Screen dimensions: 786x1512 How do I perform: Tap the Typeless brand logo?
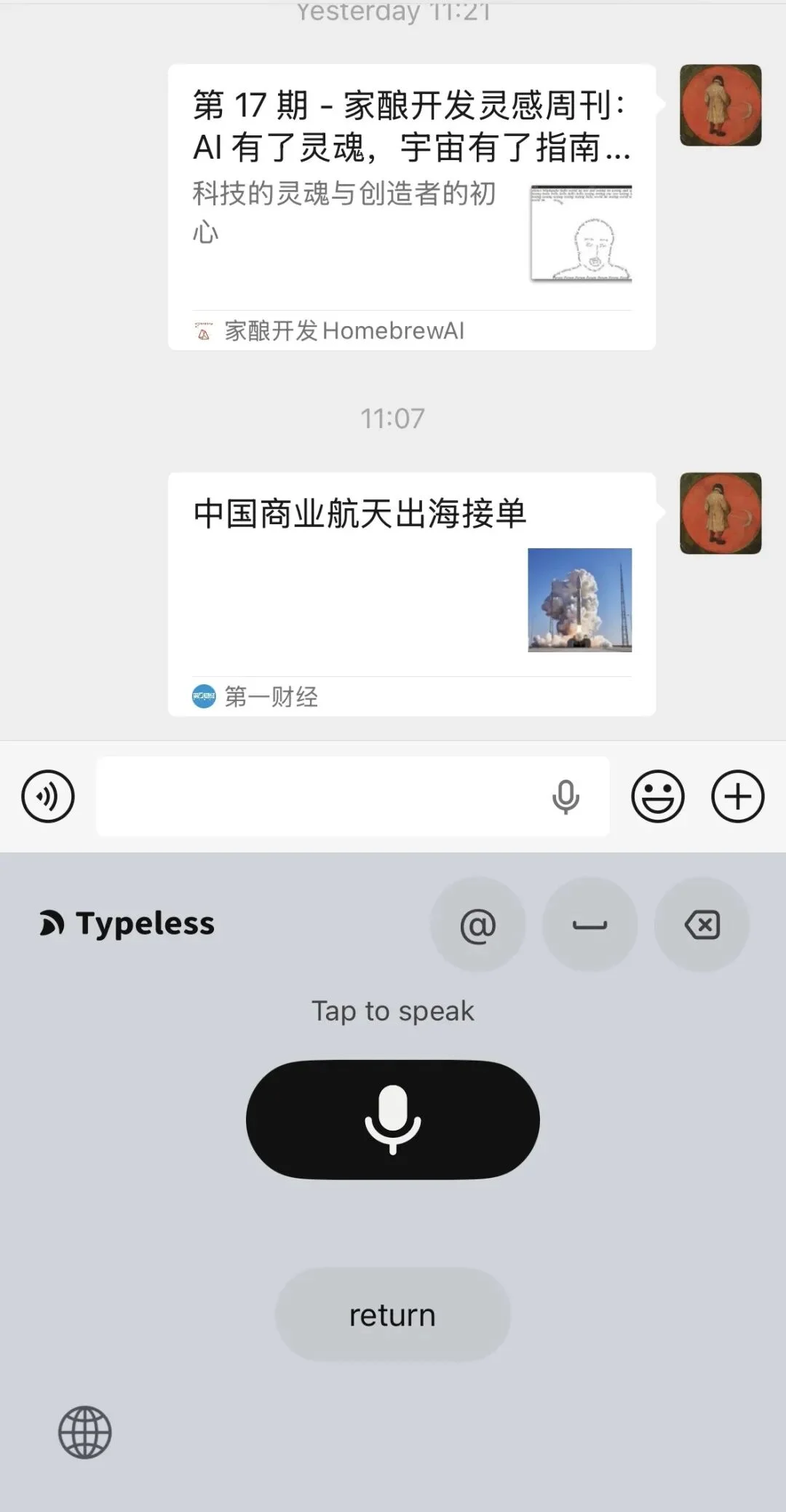coord(125,923)
